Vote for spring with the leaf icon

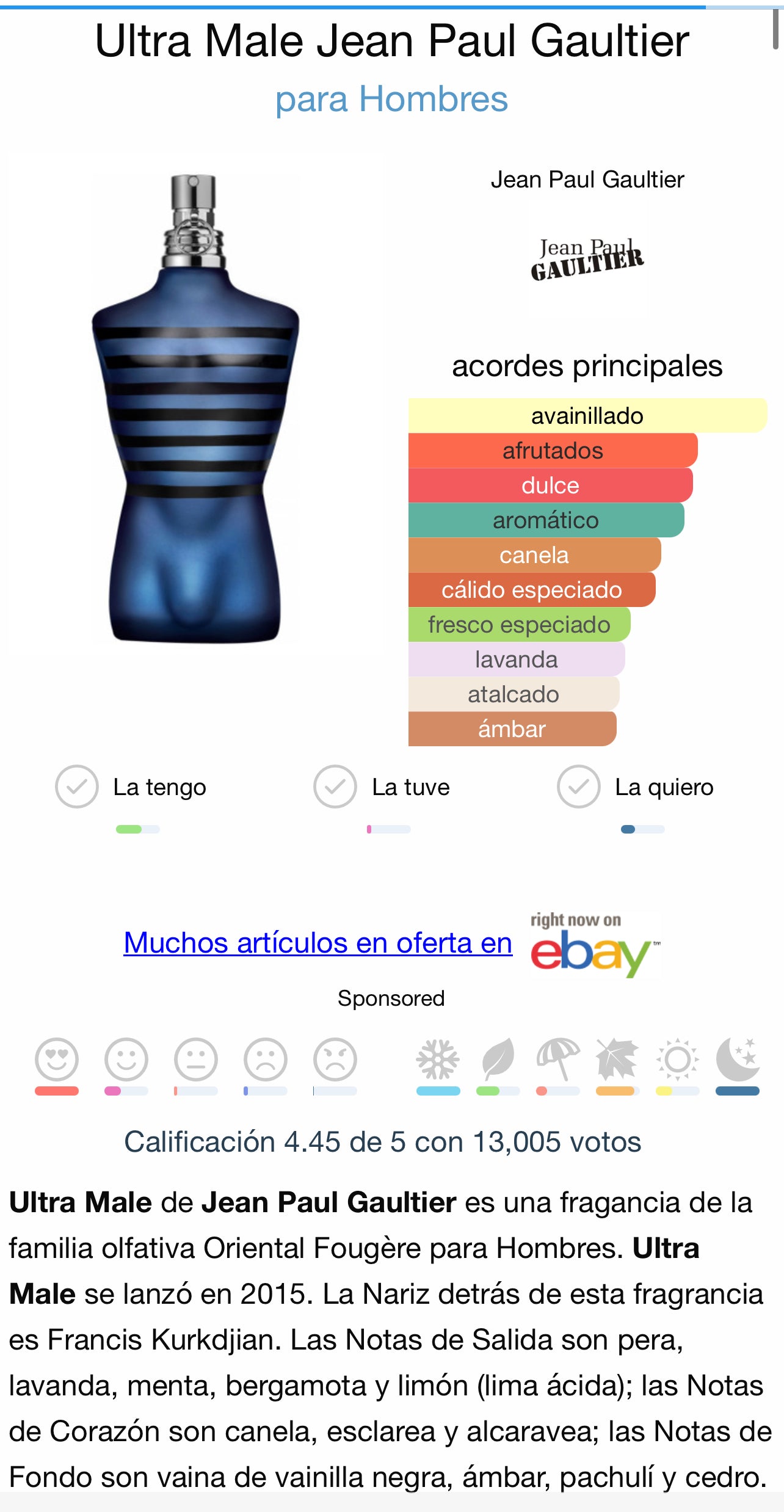coord(498,1059)
